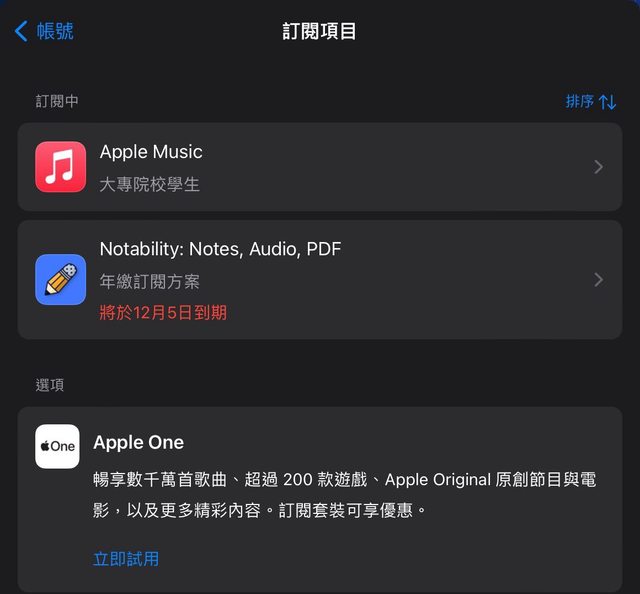Open the Apple Music subscription

tap(320, 167)
